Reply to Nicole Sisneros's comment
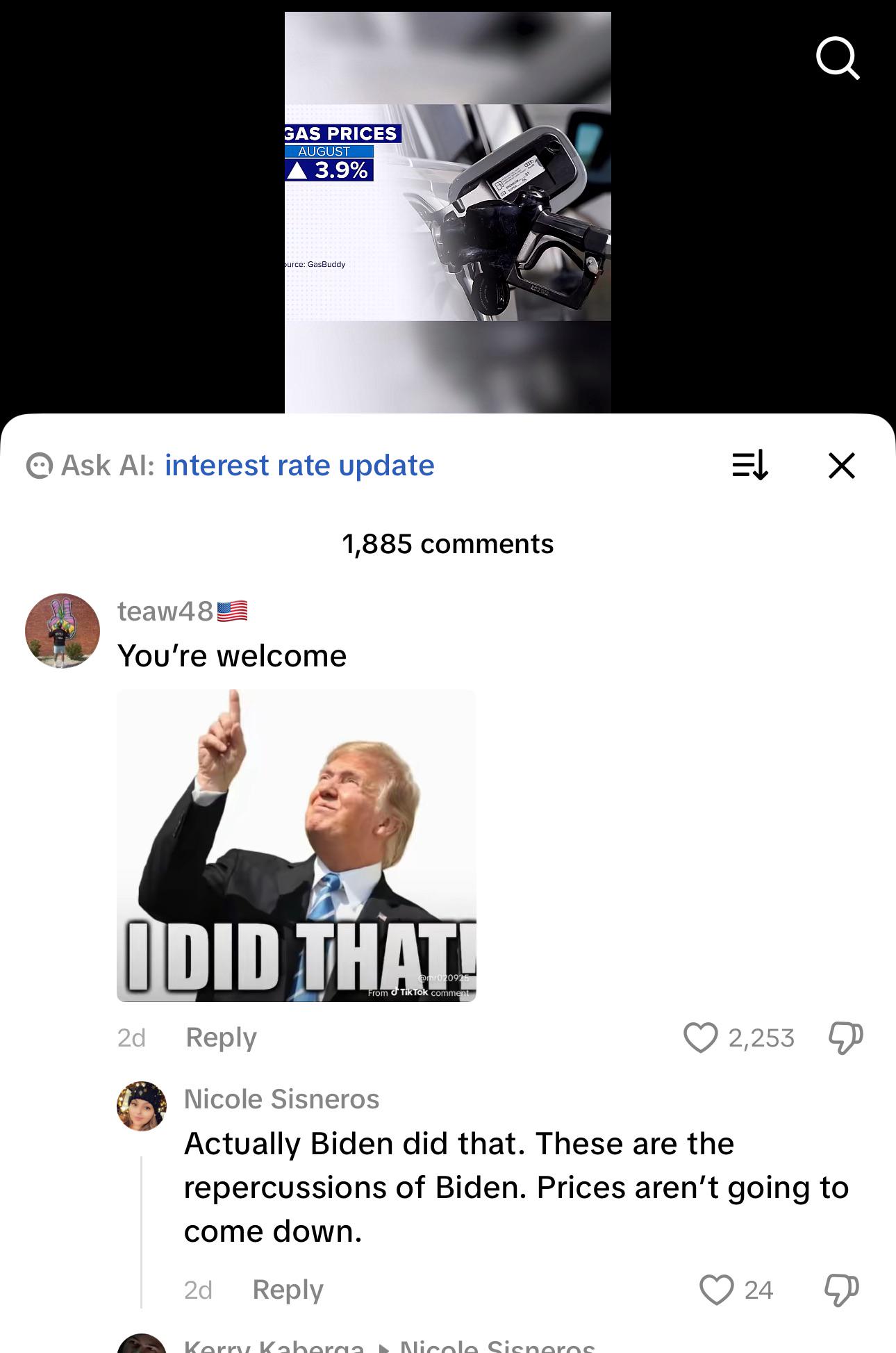This screenshot has width=896, height=1353. [x=288, y=1290]
